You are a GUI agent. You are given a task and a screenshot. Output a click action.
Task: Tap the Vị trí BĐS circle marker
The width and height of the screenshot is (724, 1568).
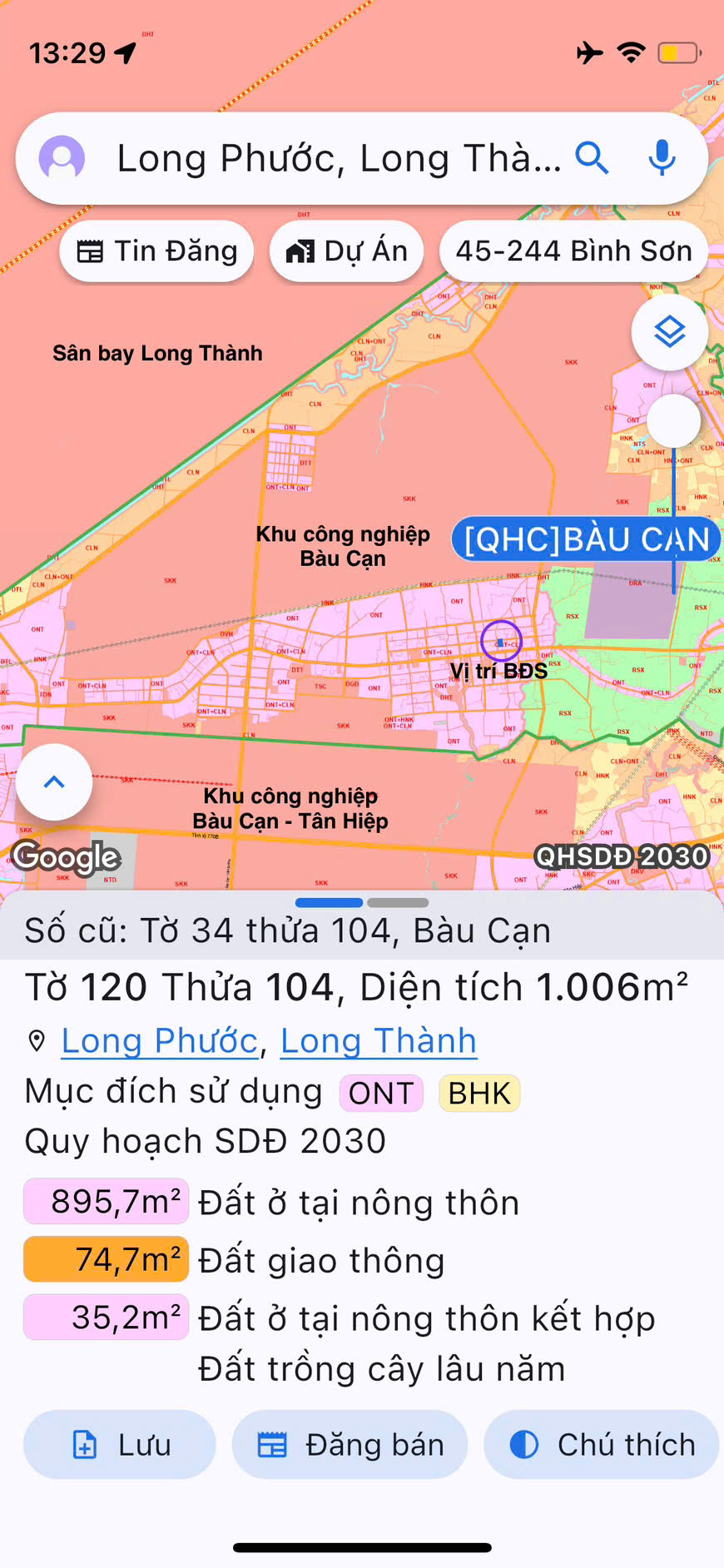tap(501, 641)
